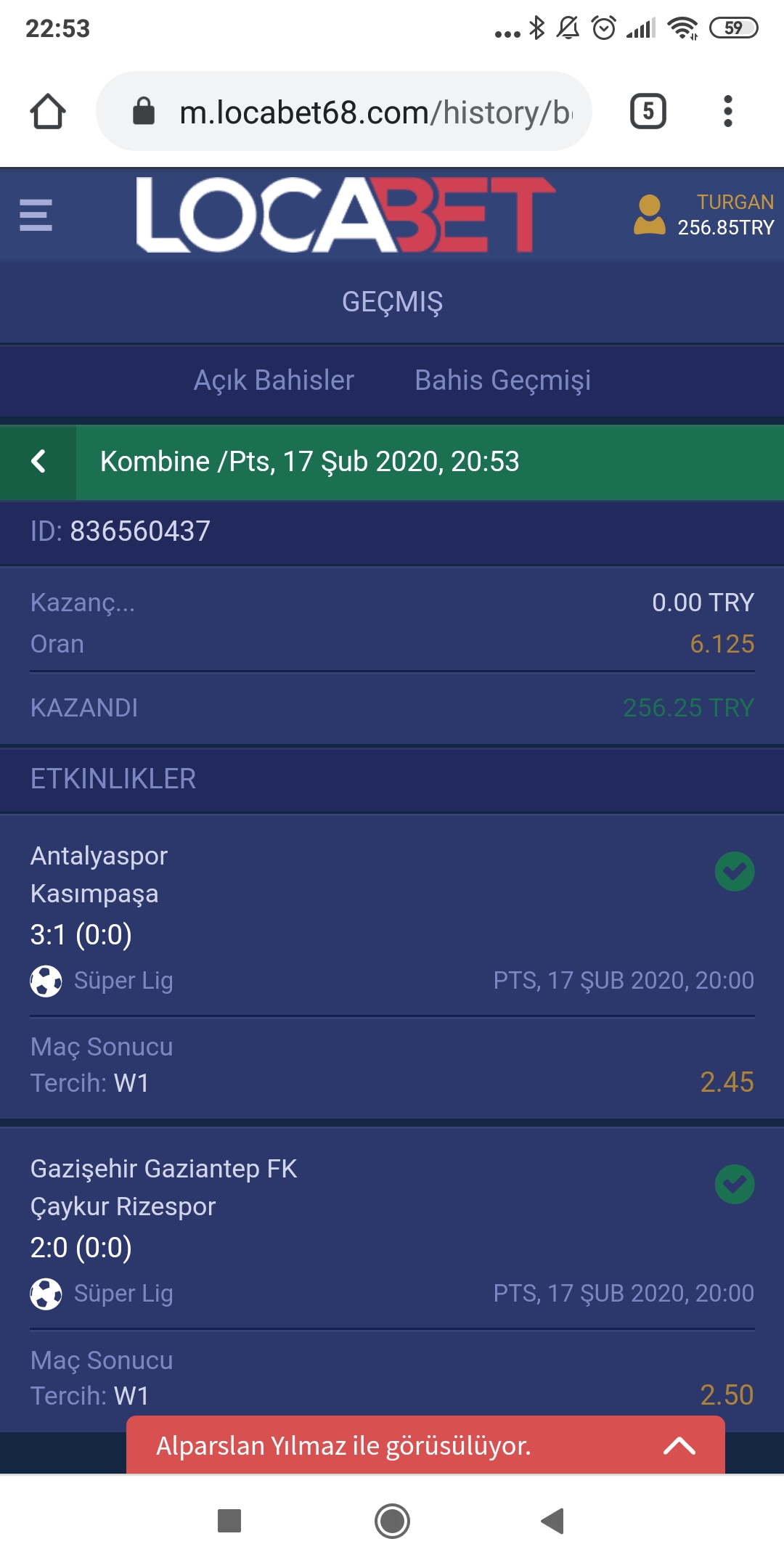This screenshot has height=1568, width=784.
Task: Open recent apps from the navigation bar
Action: click(x=229, y=1521)
